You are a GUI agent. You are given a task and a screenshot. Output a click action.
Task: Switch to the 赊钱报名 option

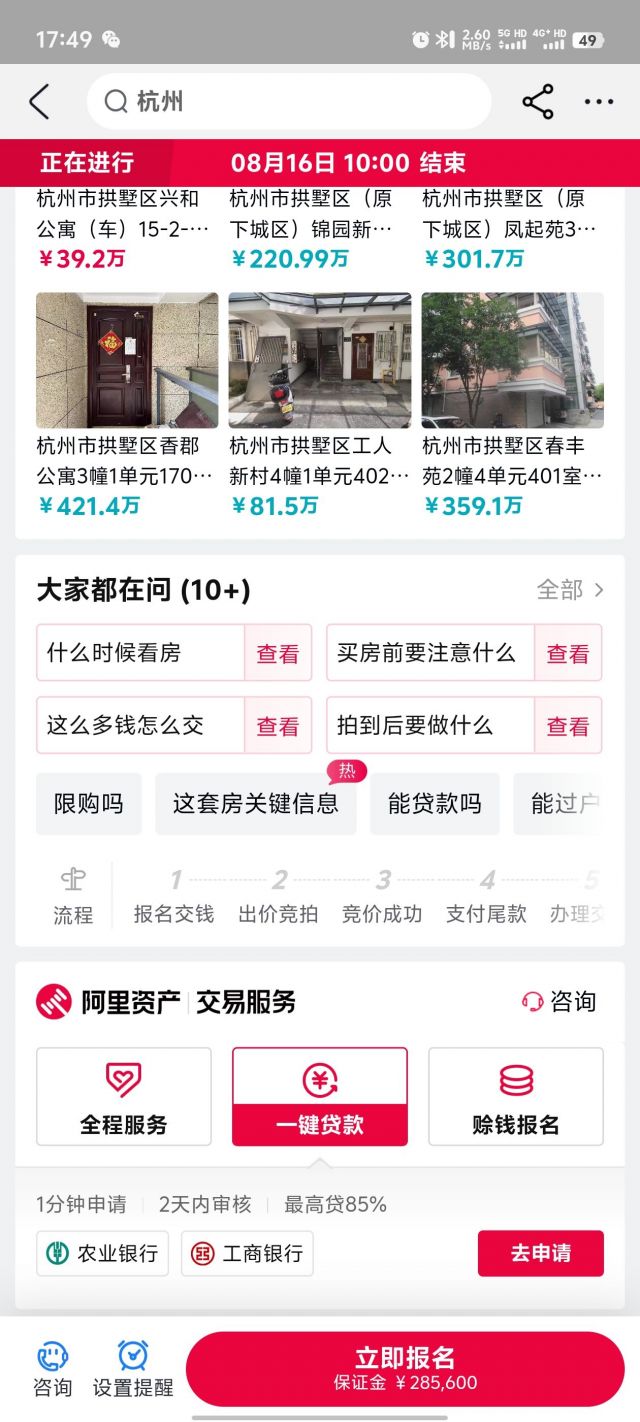tap(515, 1096)
